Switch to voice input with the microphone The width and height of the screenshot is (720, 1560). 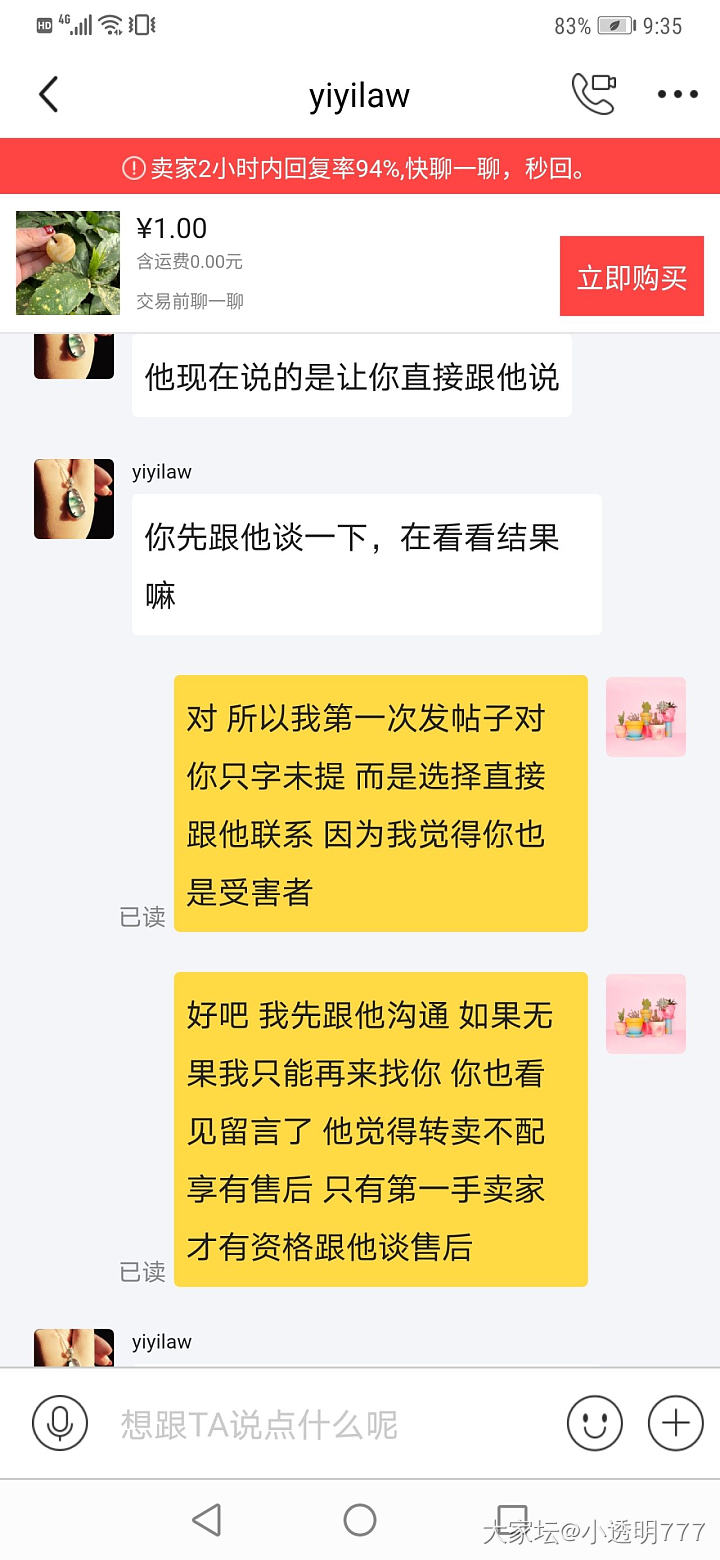point(59,1423)
